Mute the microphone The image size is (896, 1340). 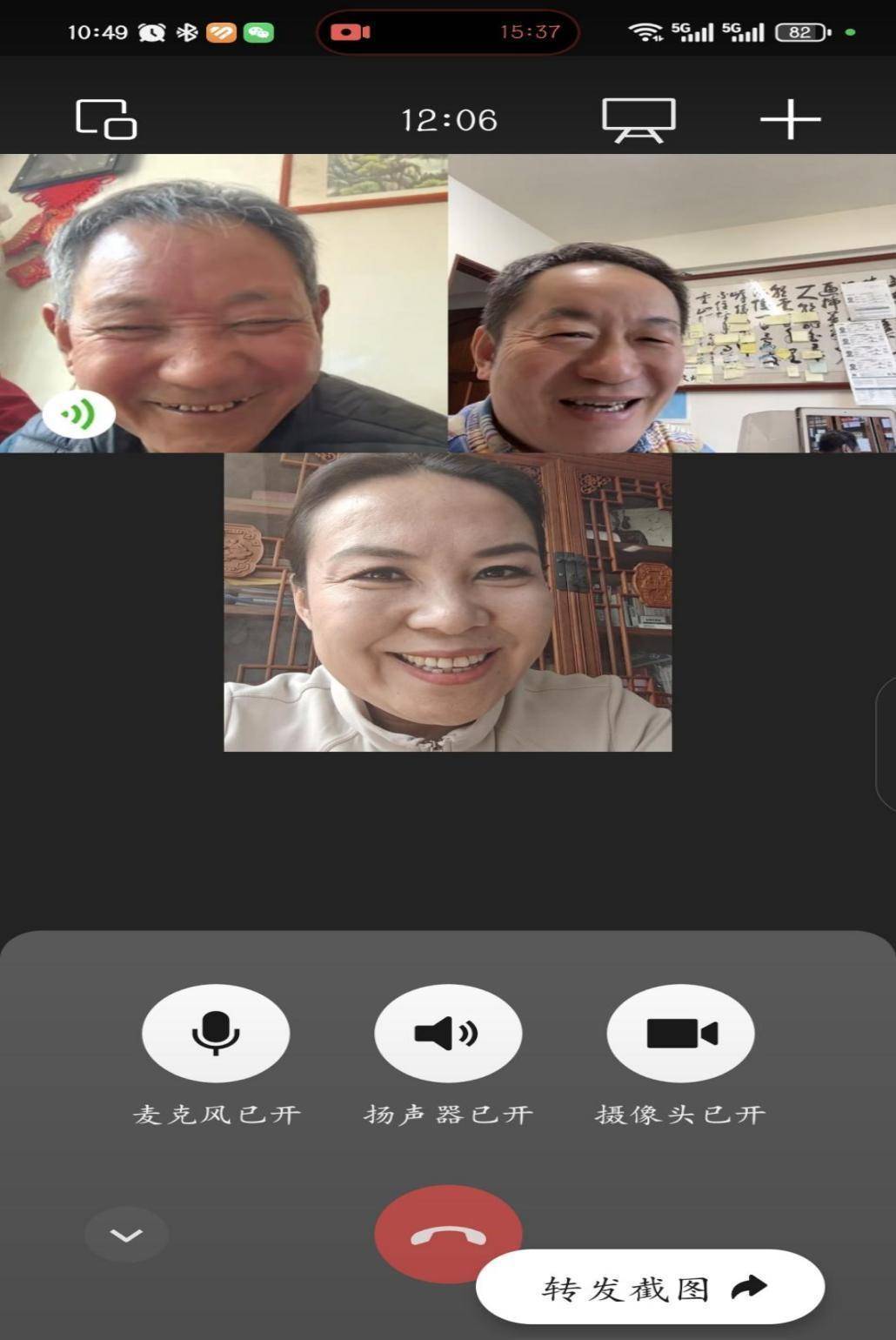coord(216,1033)
